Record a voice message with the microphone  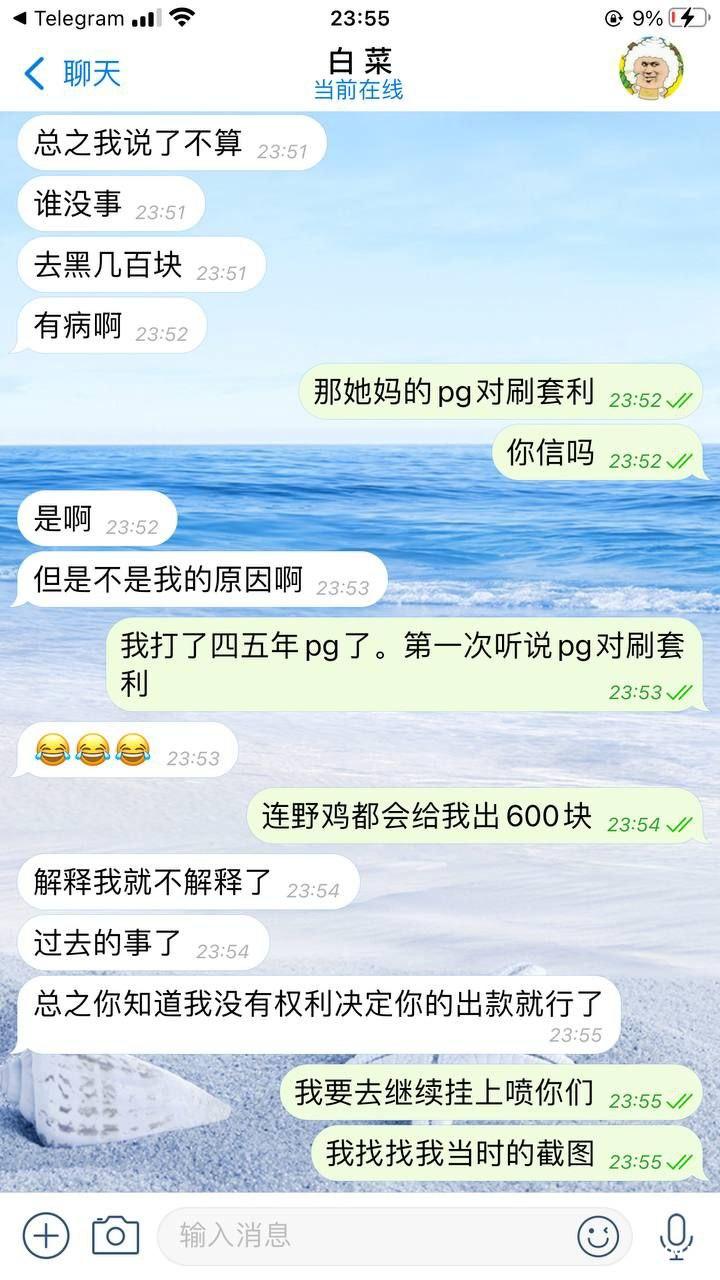click(676, 1235)
